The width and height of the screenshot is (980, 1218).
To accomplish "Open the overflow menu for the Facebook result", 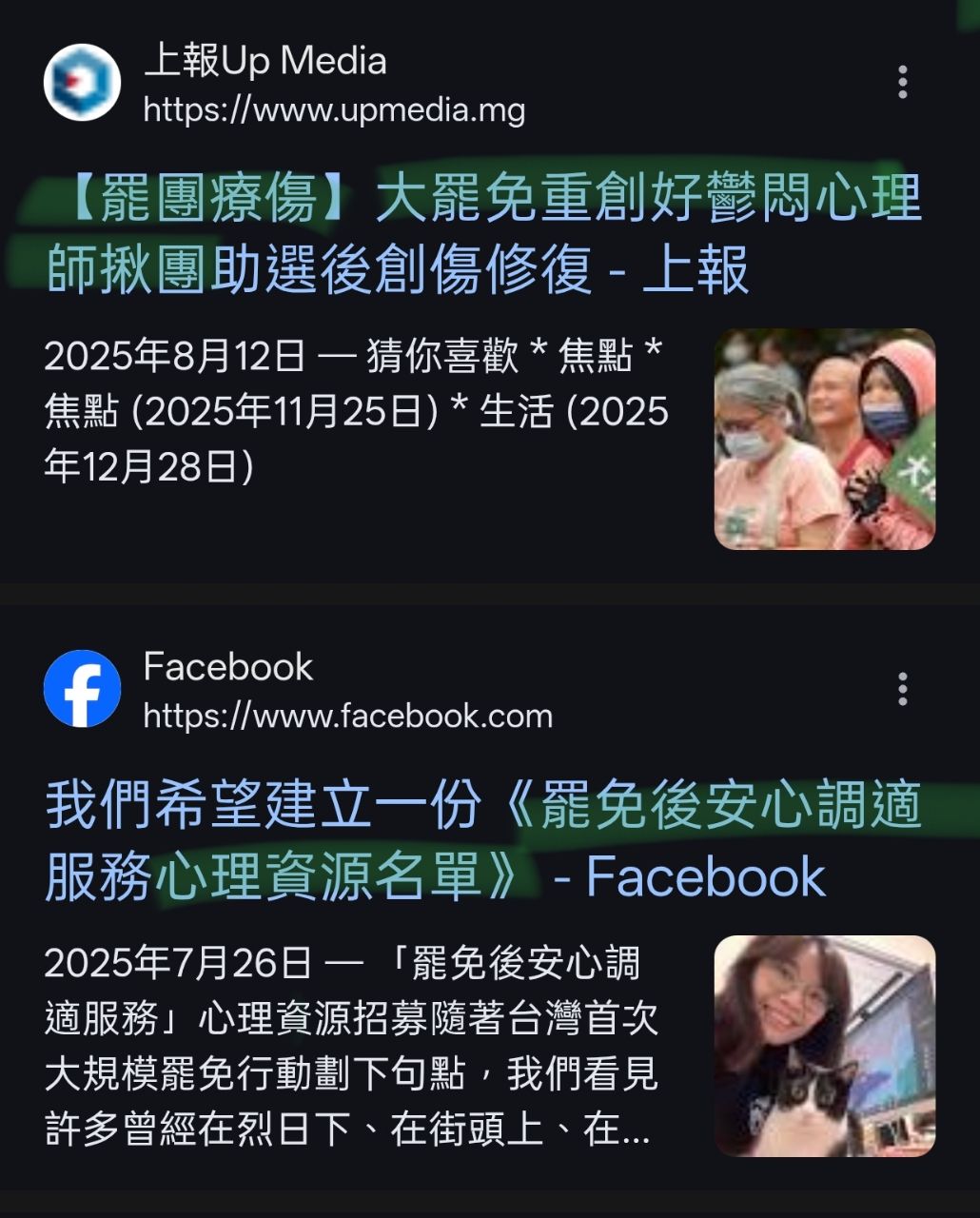I will coord(902,689).
